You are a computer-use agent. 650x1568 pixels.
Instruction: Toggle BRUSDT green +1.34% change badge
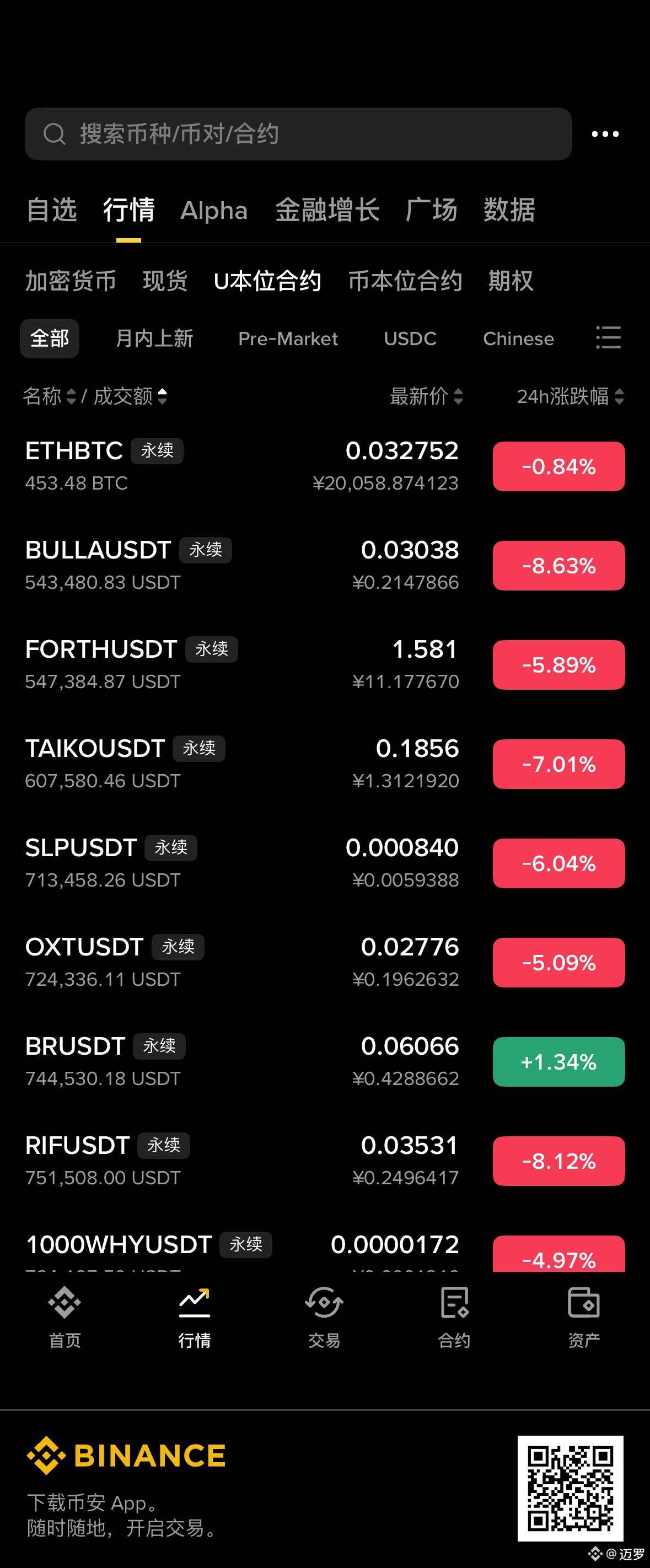coord(557,1061)
